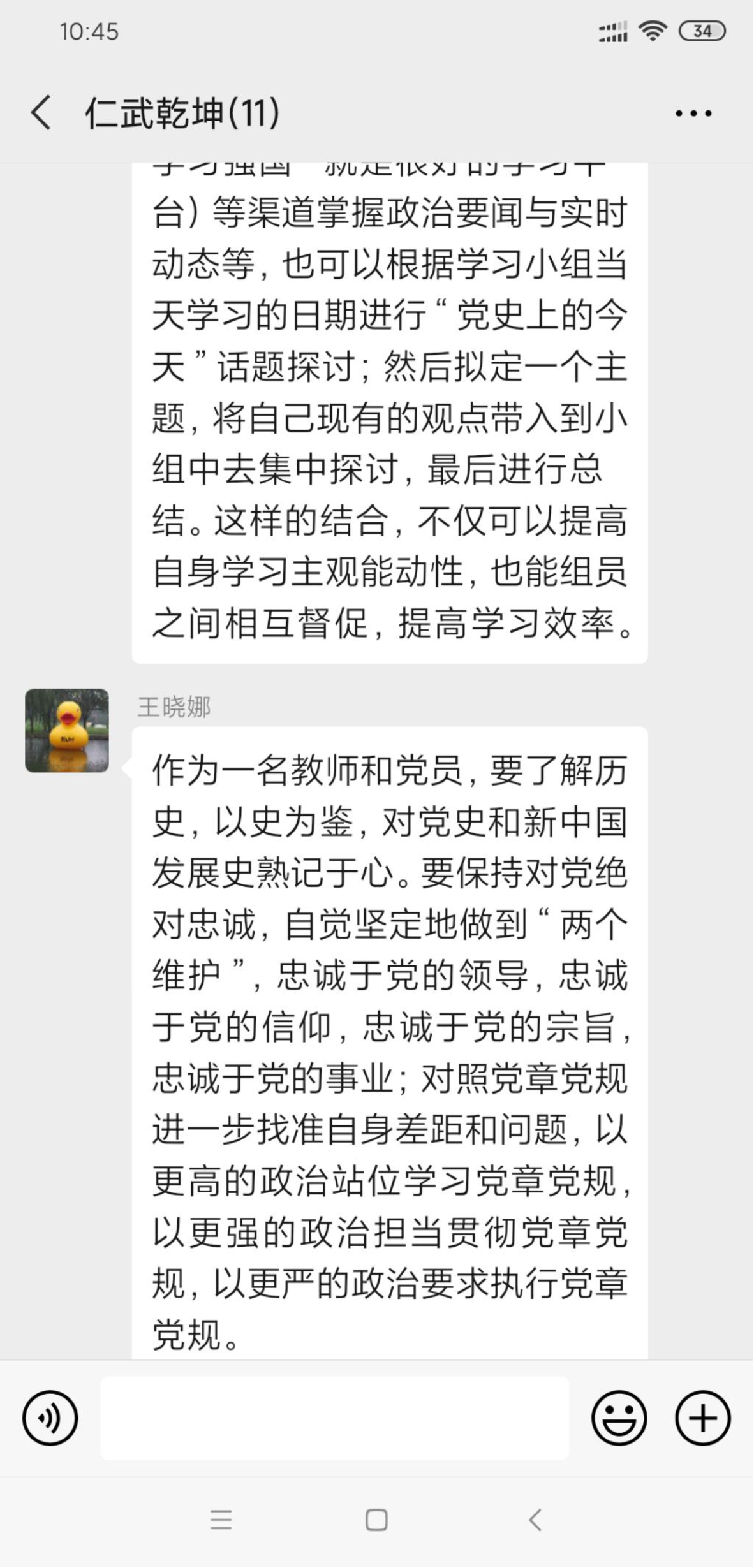Tap the system home button

[x=376, y=1520]
